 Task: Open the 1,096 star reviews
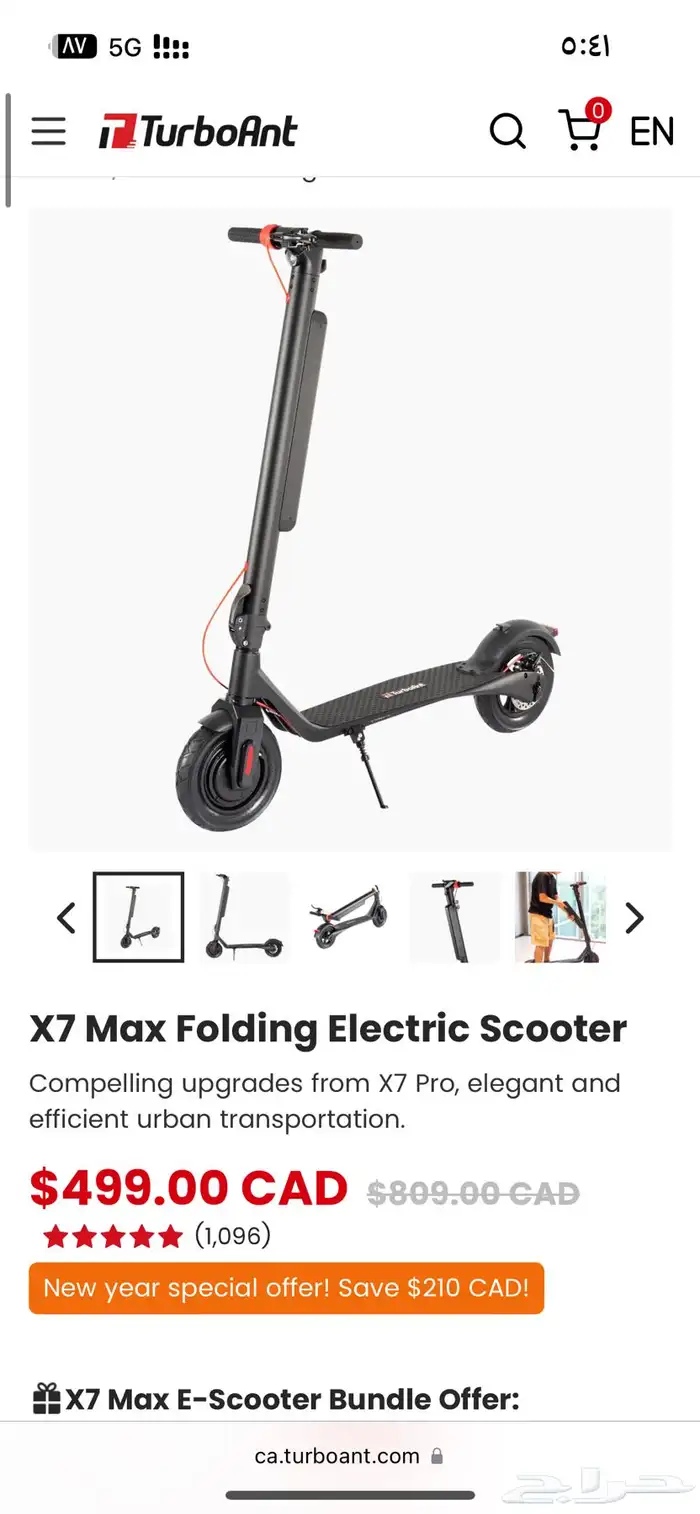[156, 1236]
